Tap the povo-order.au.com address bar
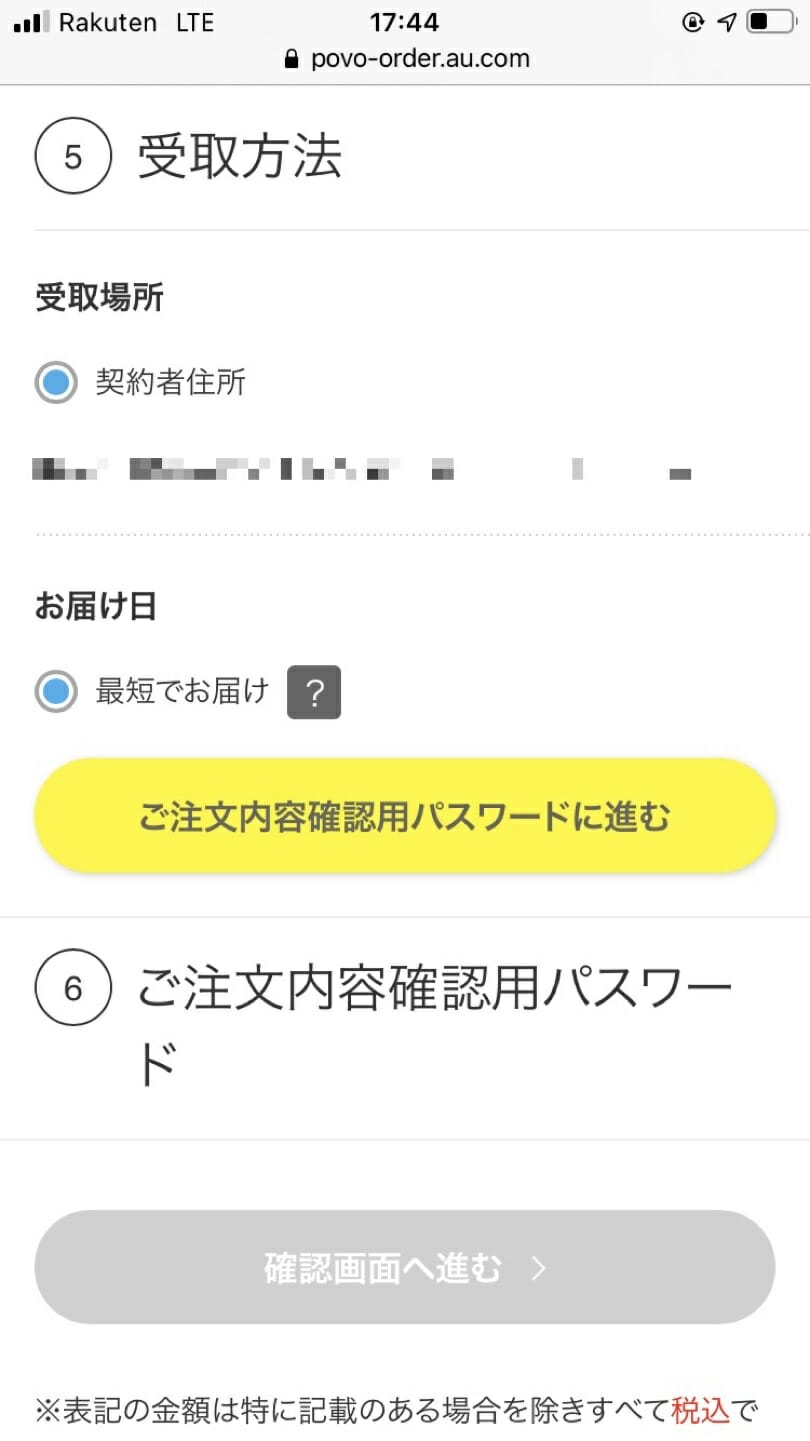 (x=405, y=59)
